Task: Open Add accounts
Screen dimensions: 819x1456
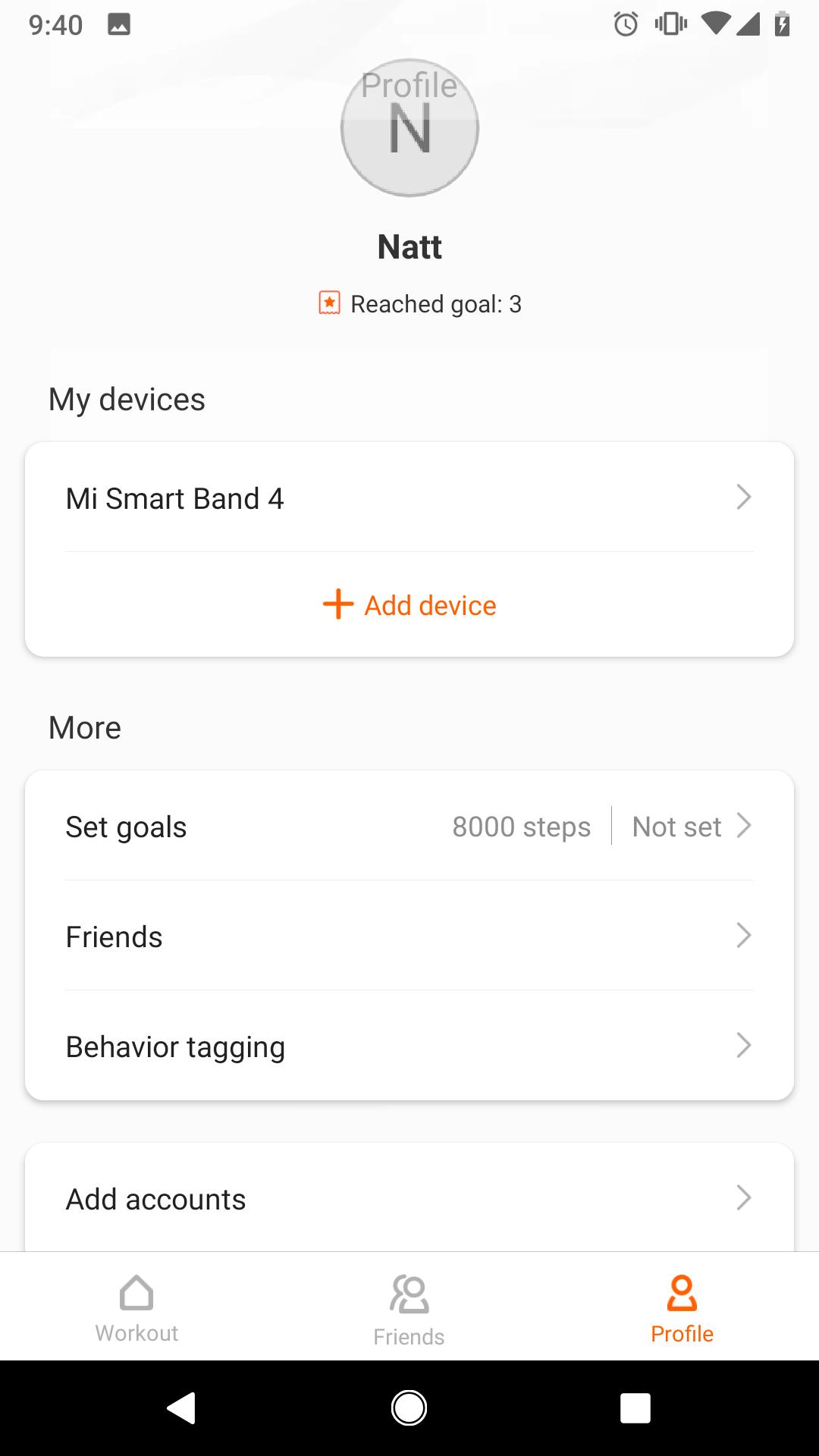Action: (409, 1198)
